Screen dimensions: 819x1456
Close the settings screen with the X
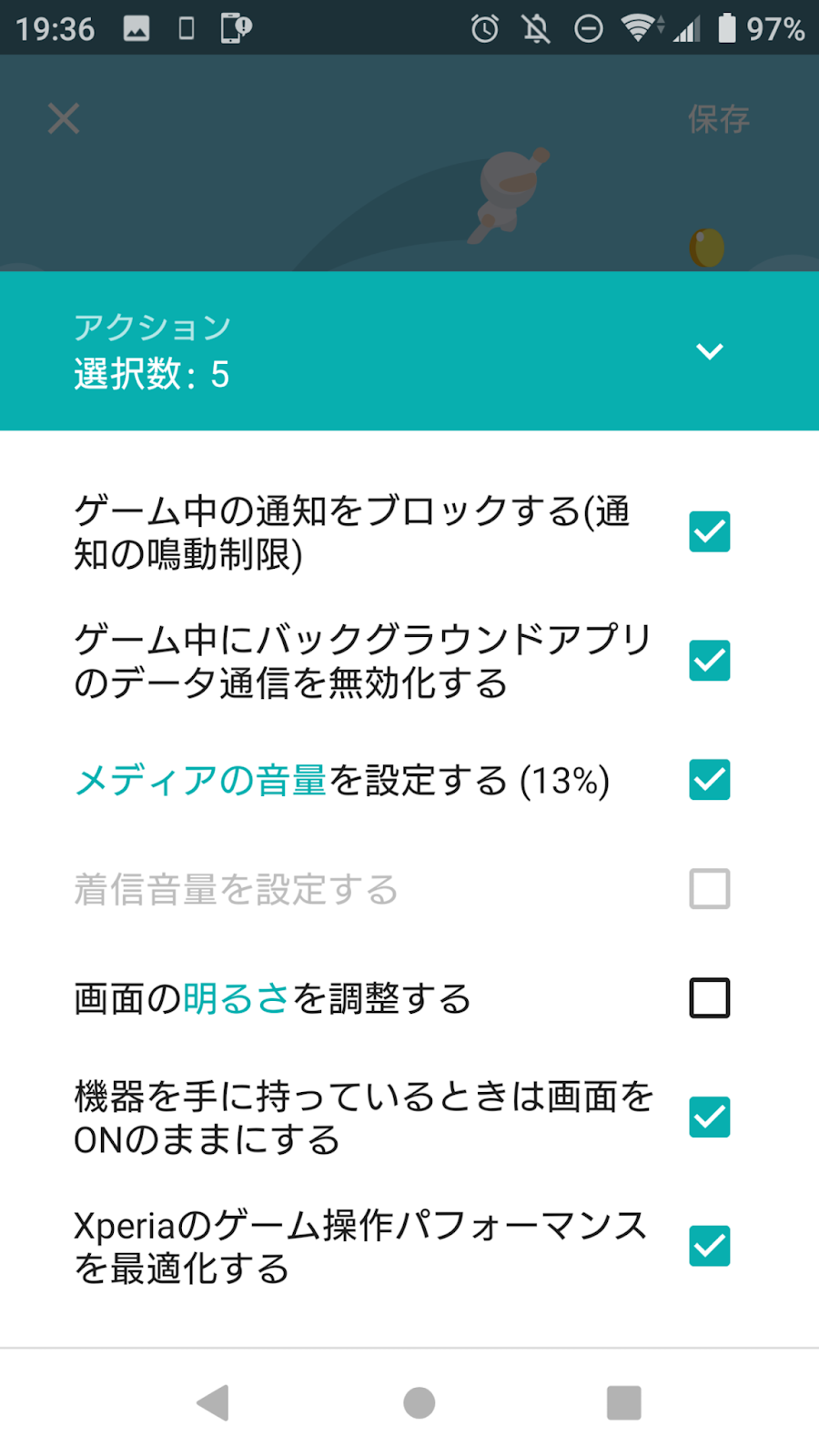click(x=64, y=118)
